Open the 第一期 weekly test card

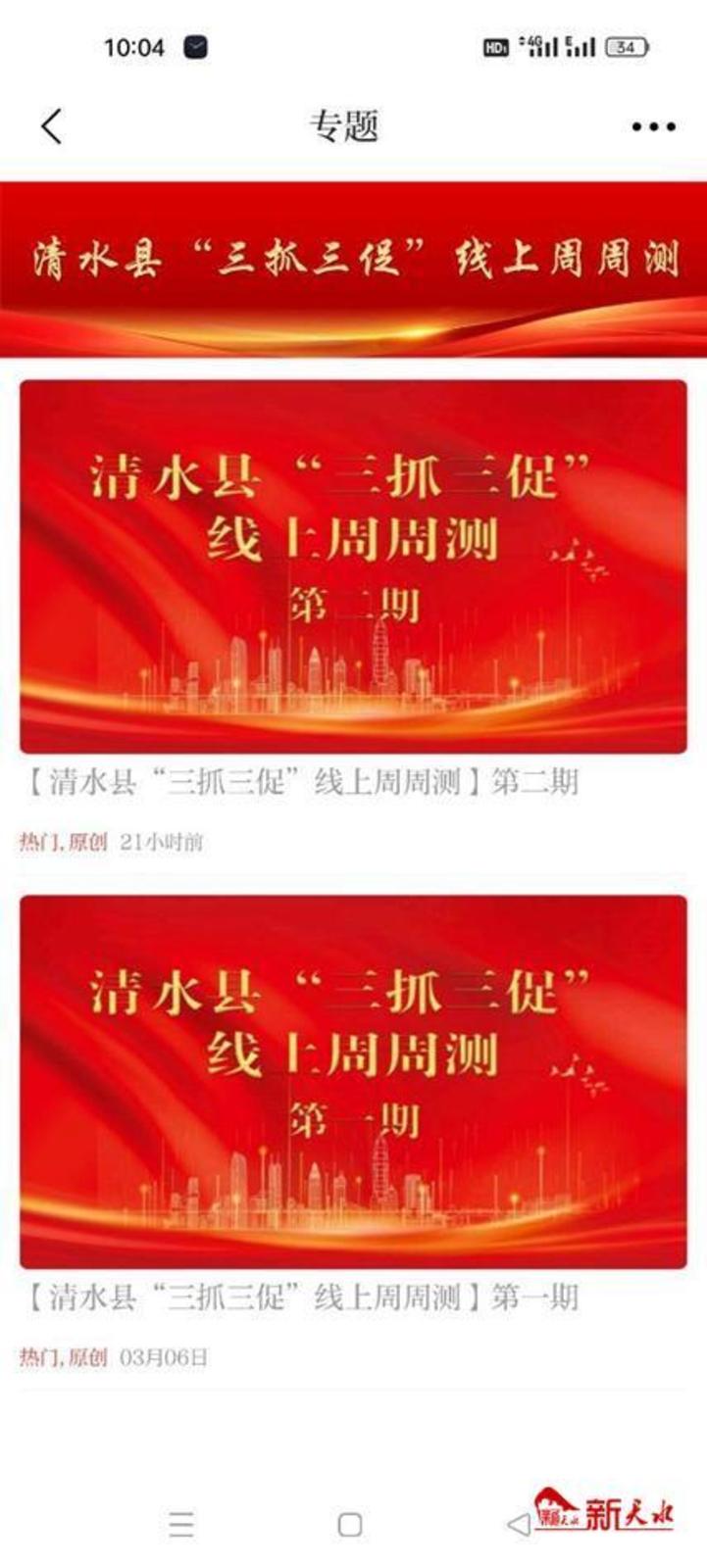(353, 1081)
